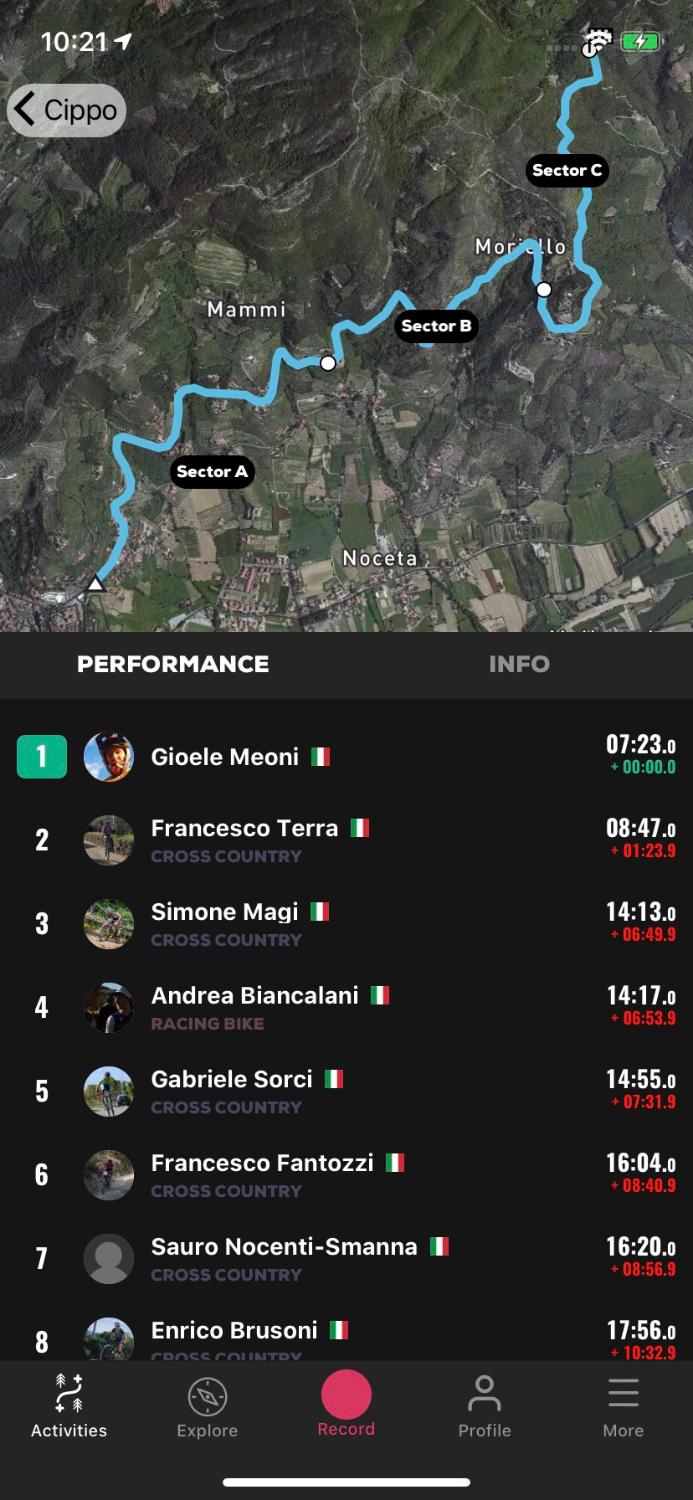Tap the Sector A map label

pyautogui.click(x=212, y=472)
